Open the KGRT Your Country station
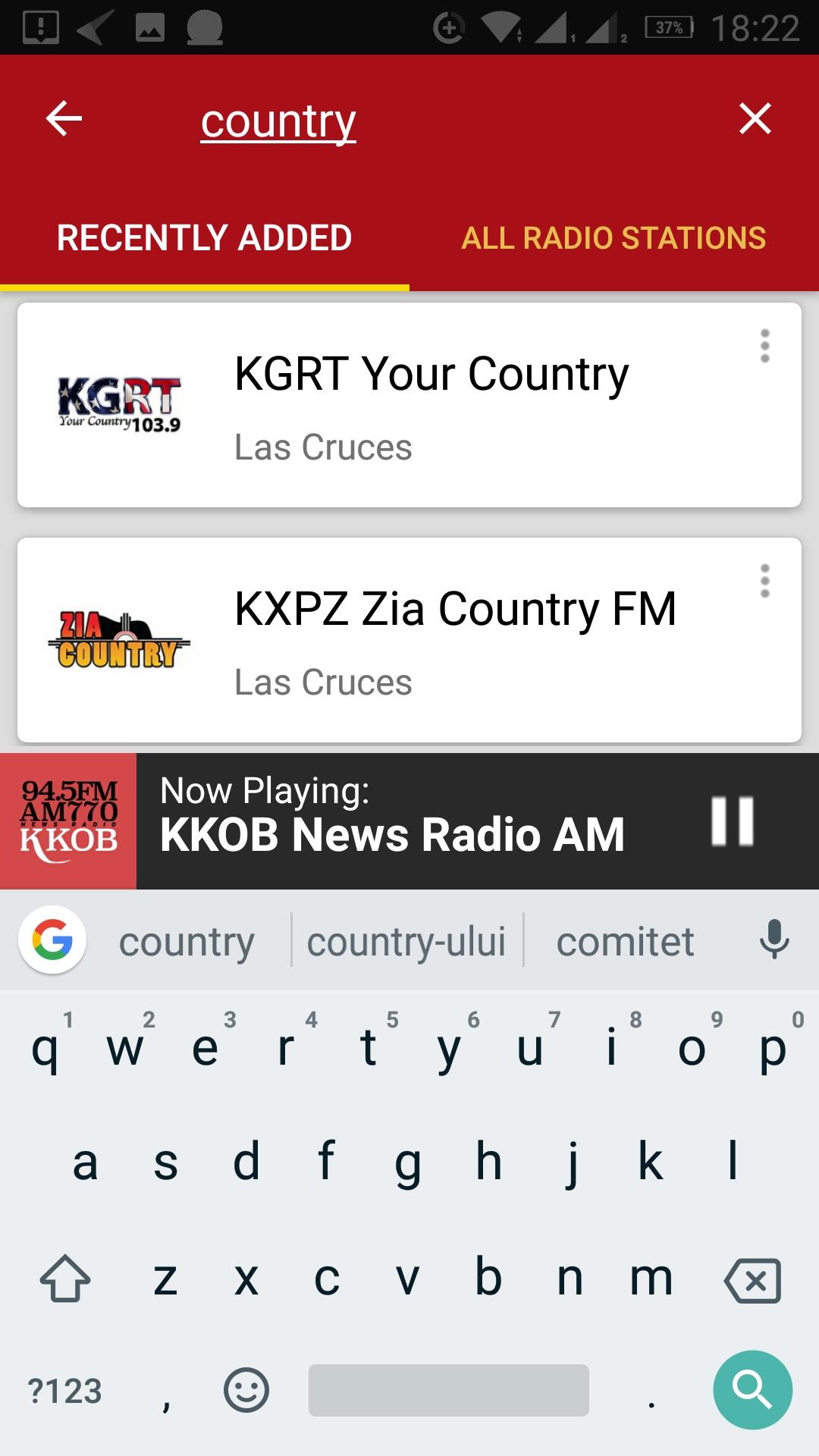 [x=409, y=405]
